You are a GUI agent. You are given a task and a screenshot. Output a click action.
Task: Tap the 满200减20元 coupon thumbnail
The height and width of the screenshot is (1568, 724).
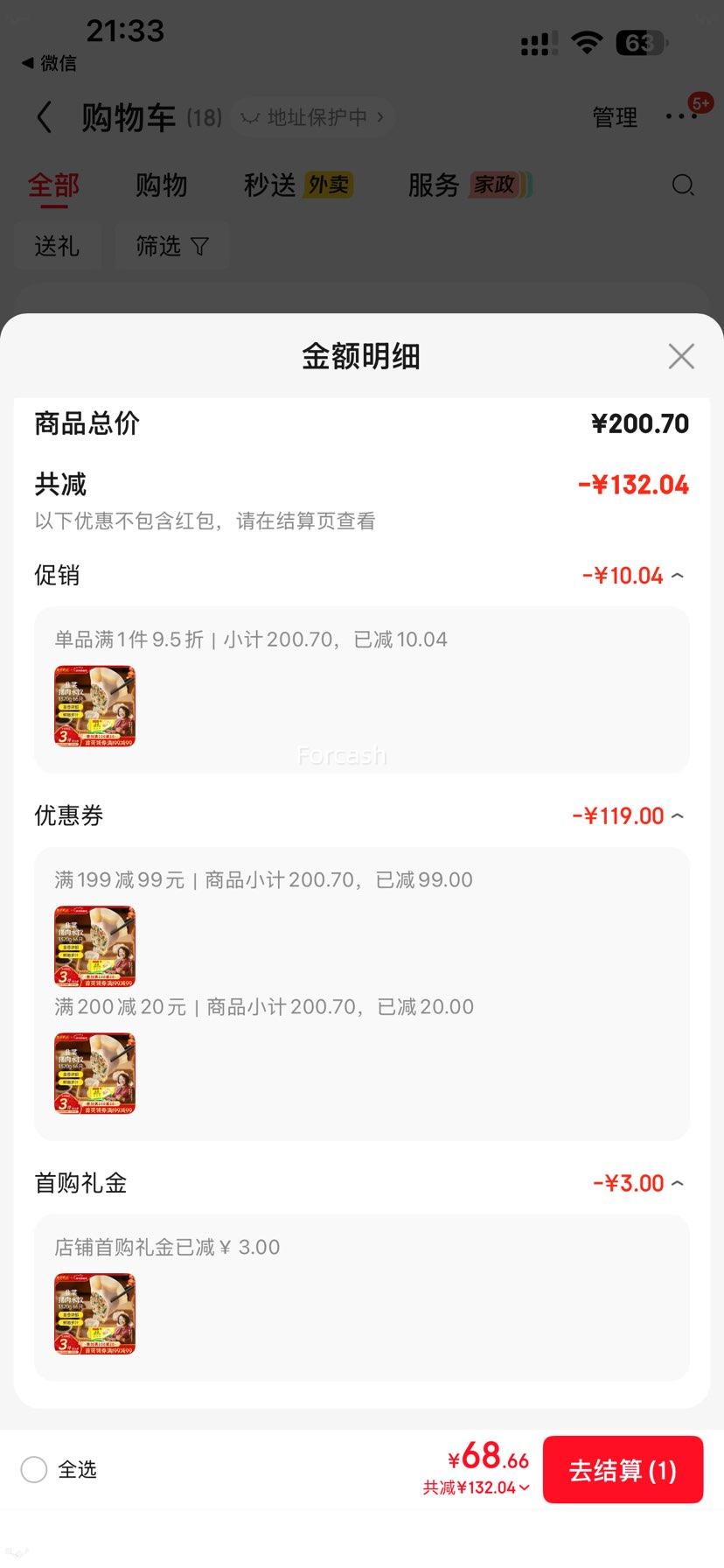(94, 1073)
